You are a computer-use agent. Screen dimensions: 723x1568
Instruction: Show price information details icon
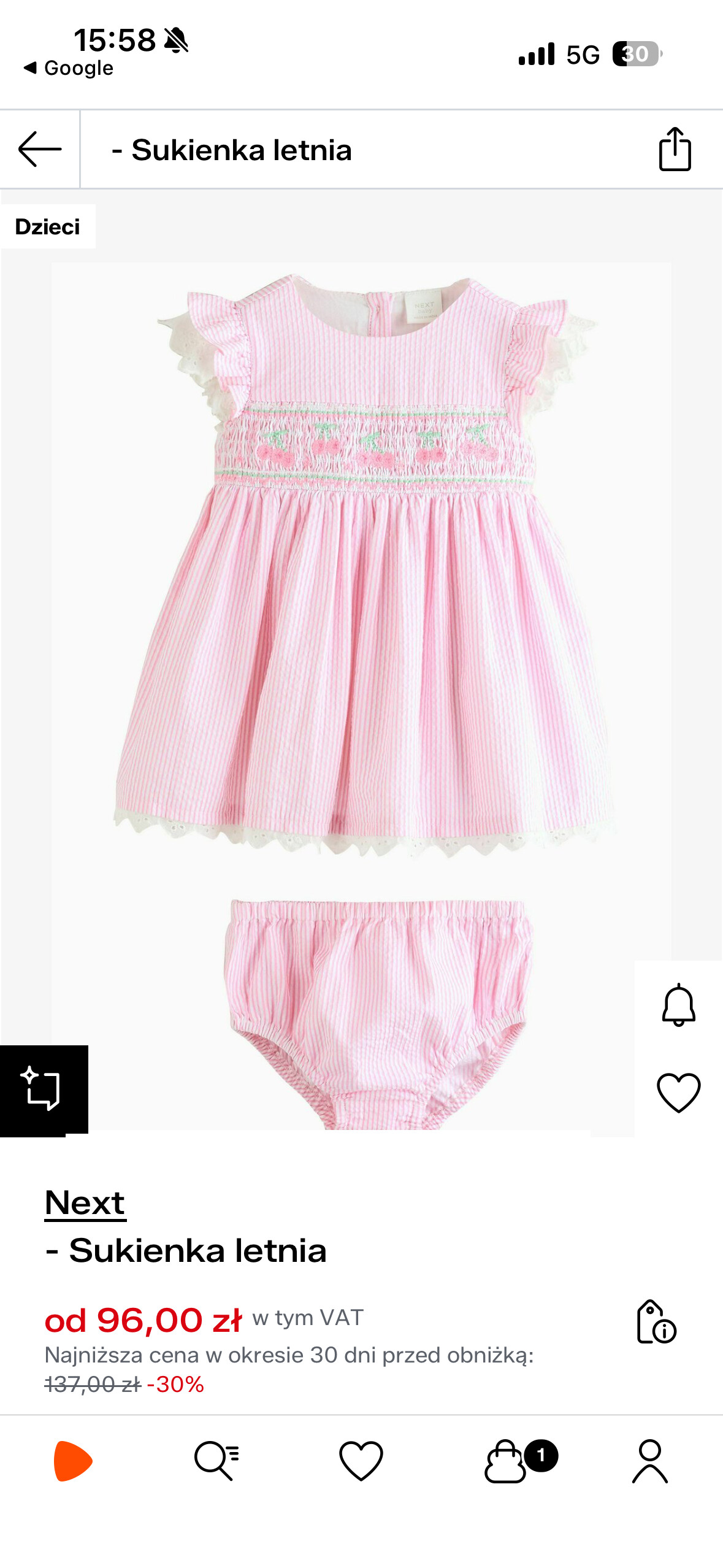[x=656, y=1321]
